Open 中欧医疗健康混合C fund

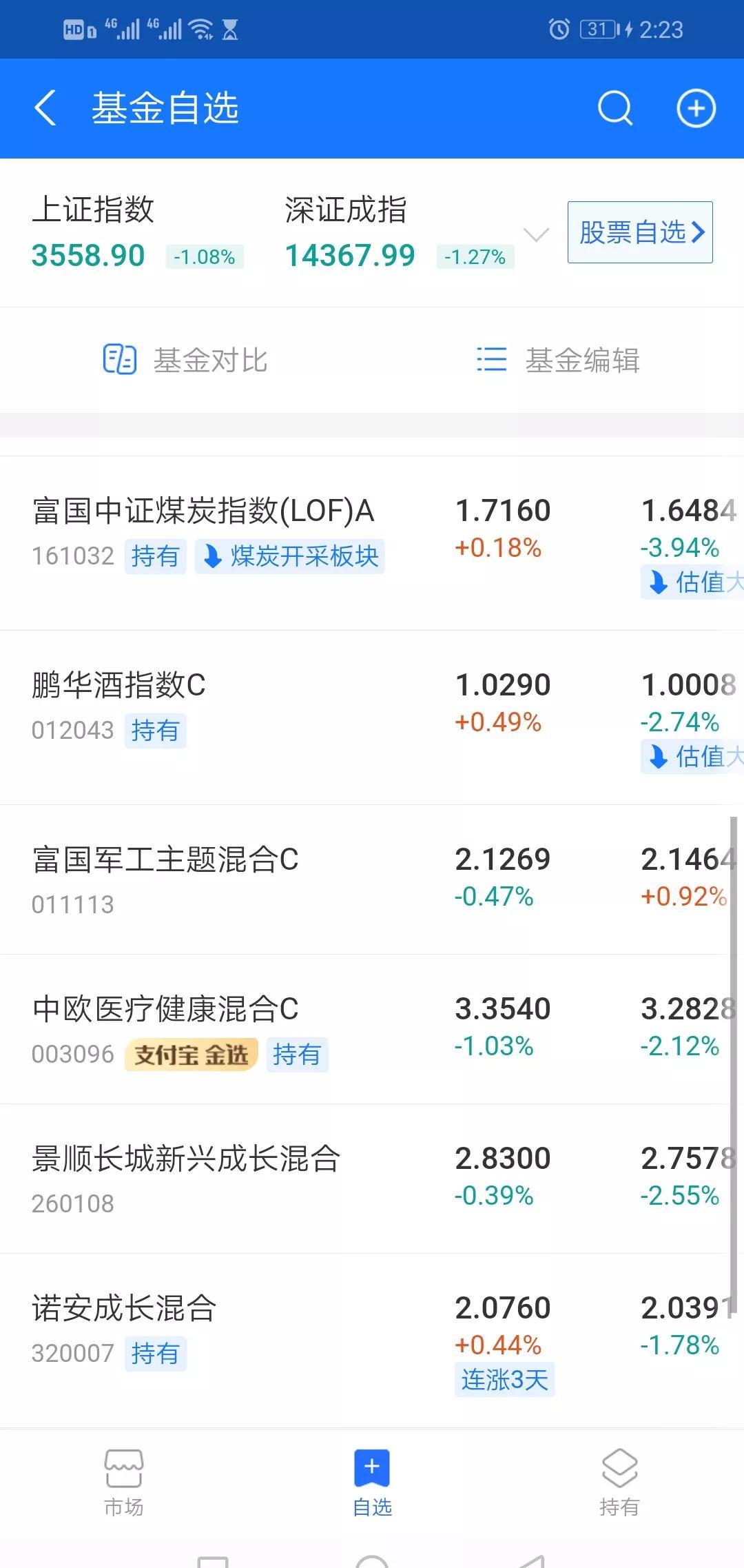[x=372, y=1029]
